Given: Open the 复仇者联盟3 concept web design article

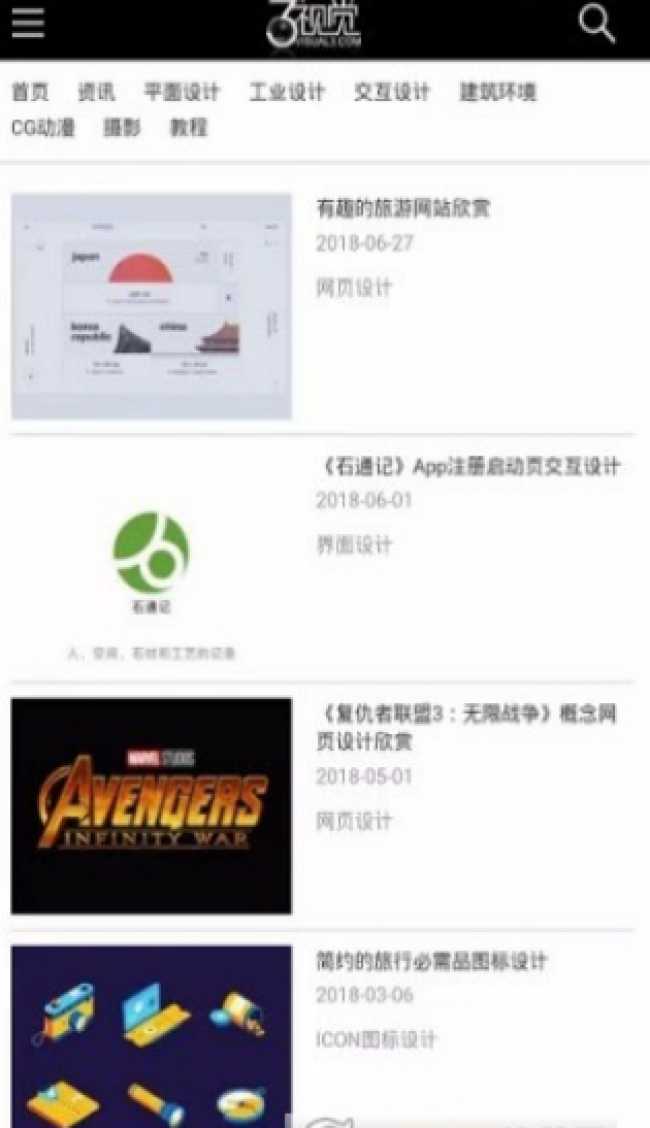Looking at the screenshot, I should pos(466,727).
